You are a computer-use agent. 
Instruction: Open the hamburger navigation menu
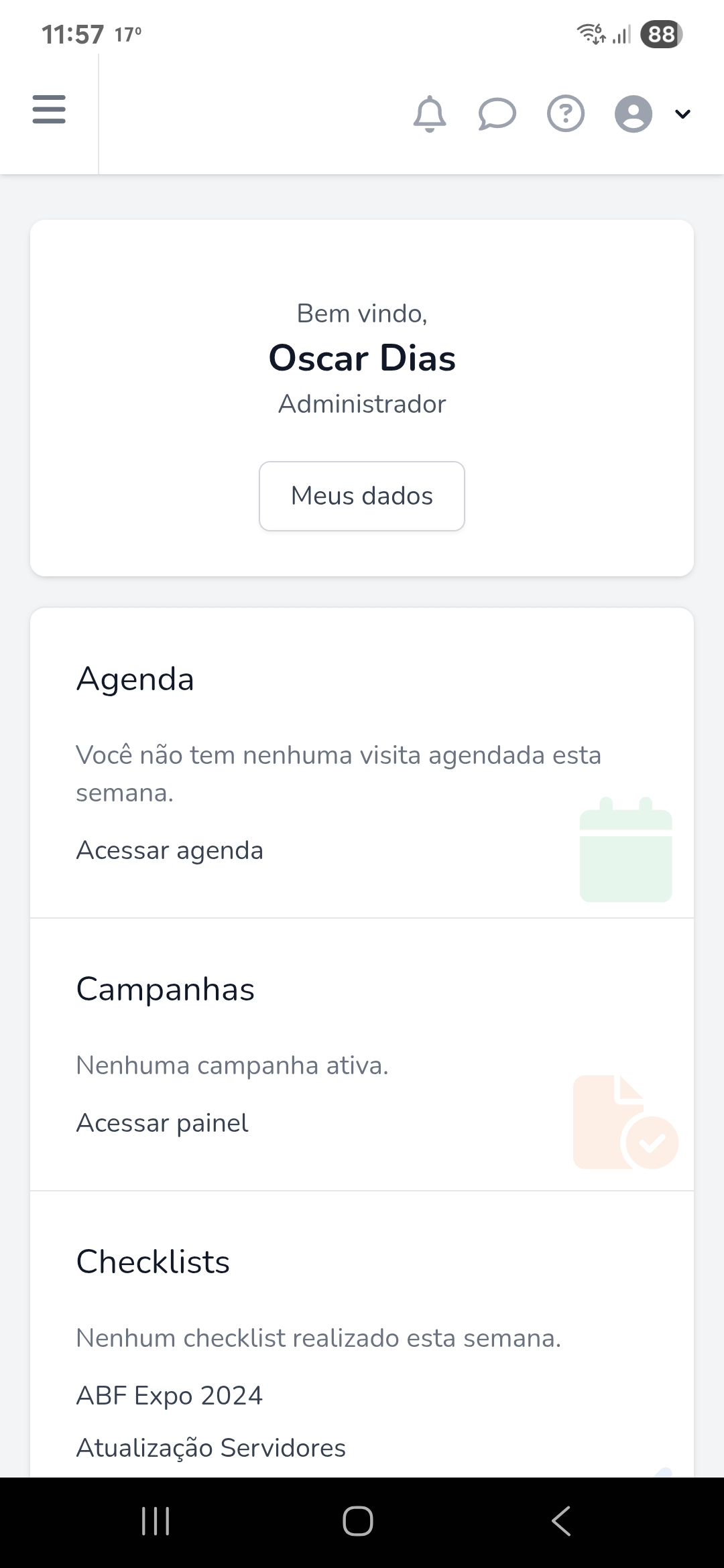[48, 110]
